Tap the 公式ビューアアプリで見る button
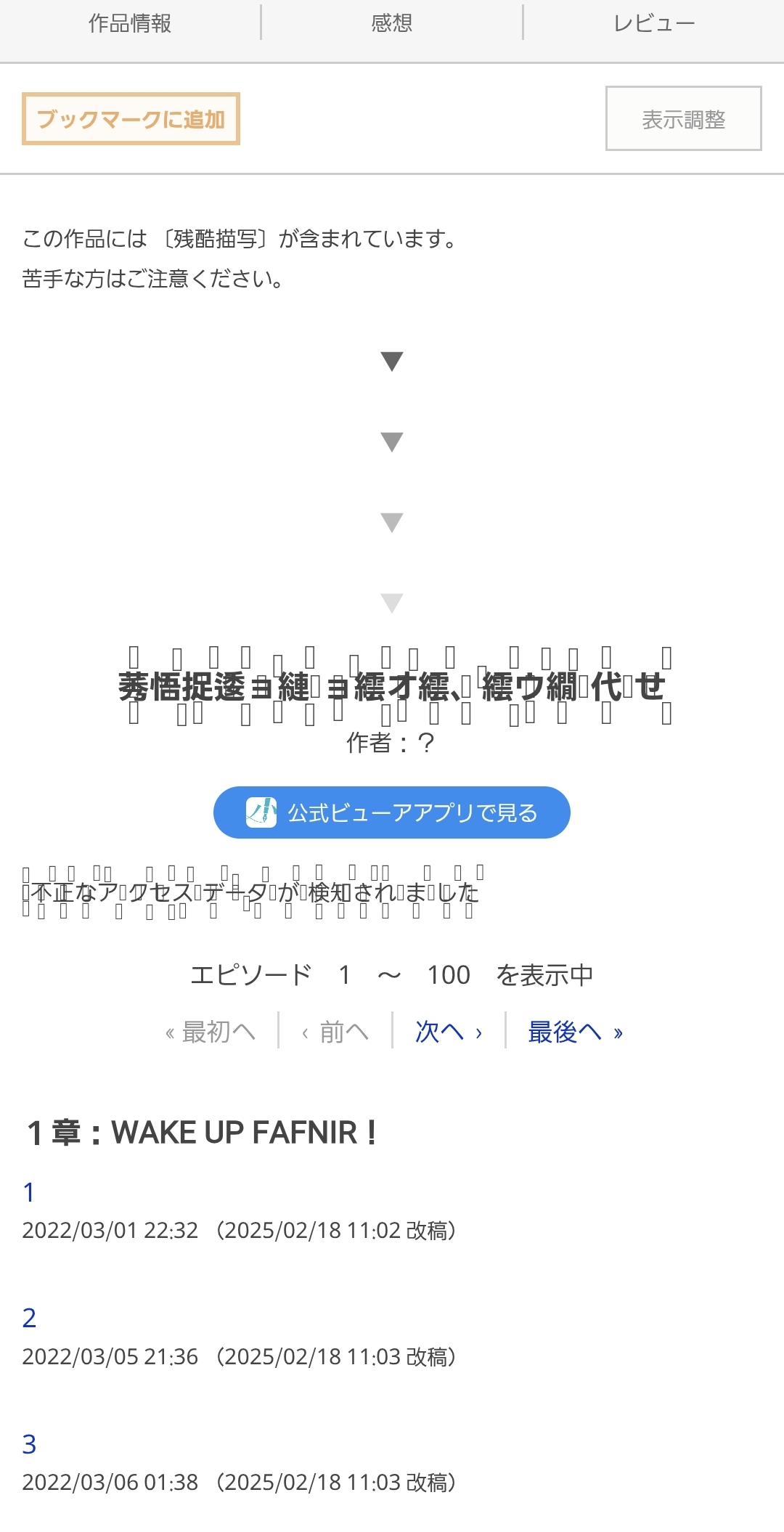The height and width of the screenshot is (1532, 784). click(392, 812)
